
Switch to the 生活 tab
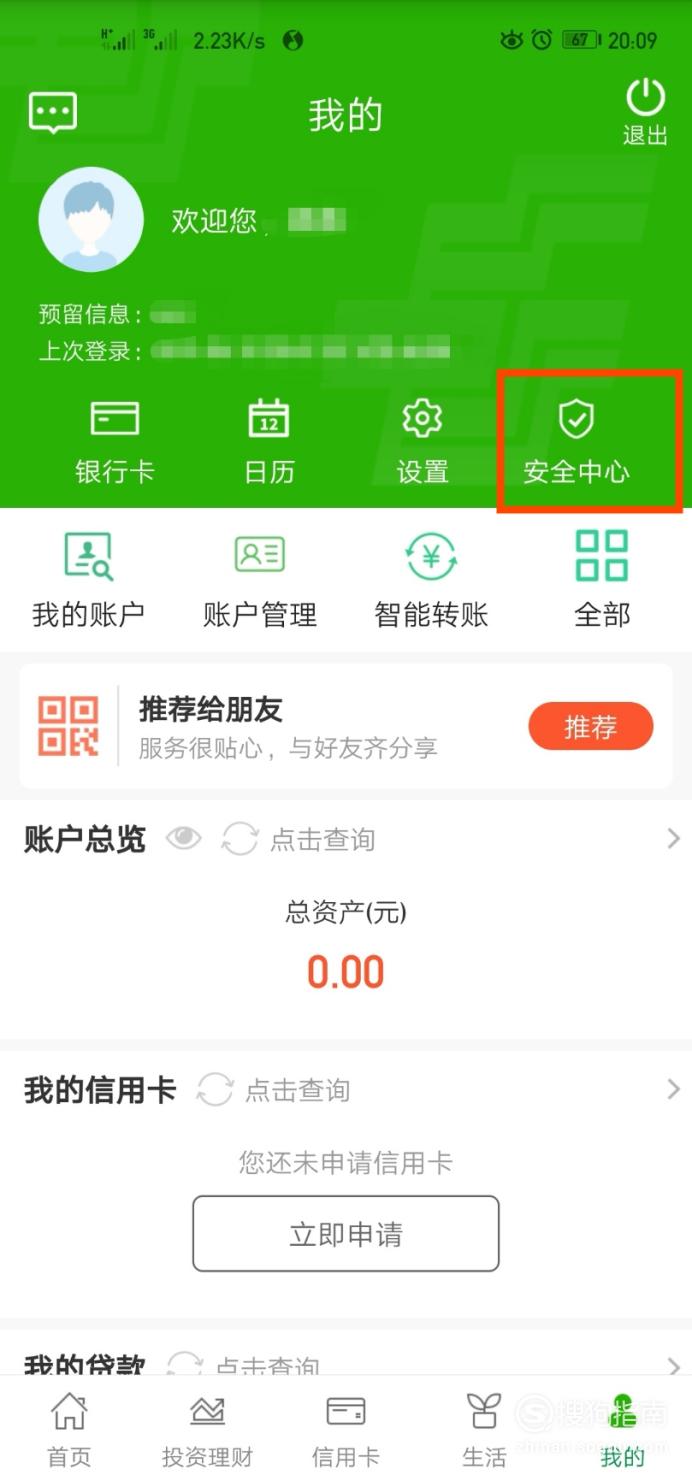click(x=484, y=1430)
